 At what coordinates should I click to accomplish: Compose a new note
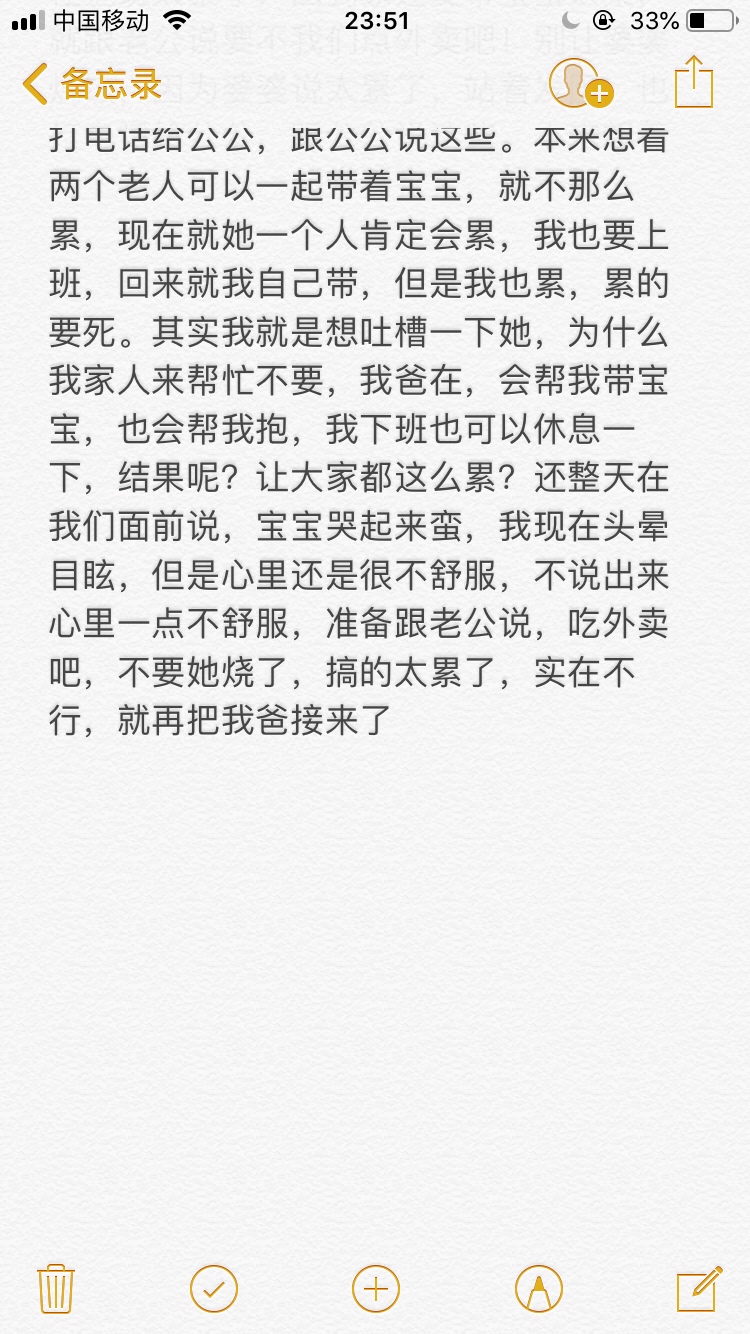698,1288
